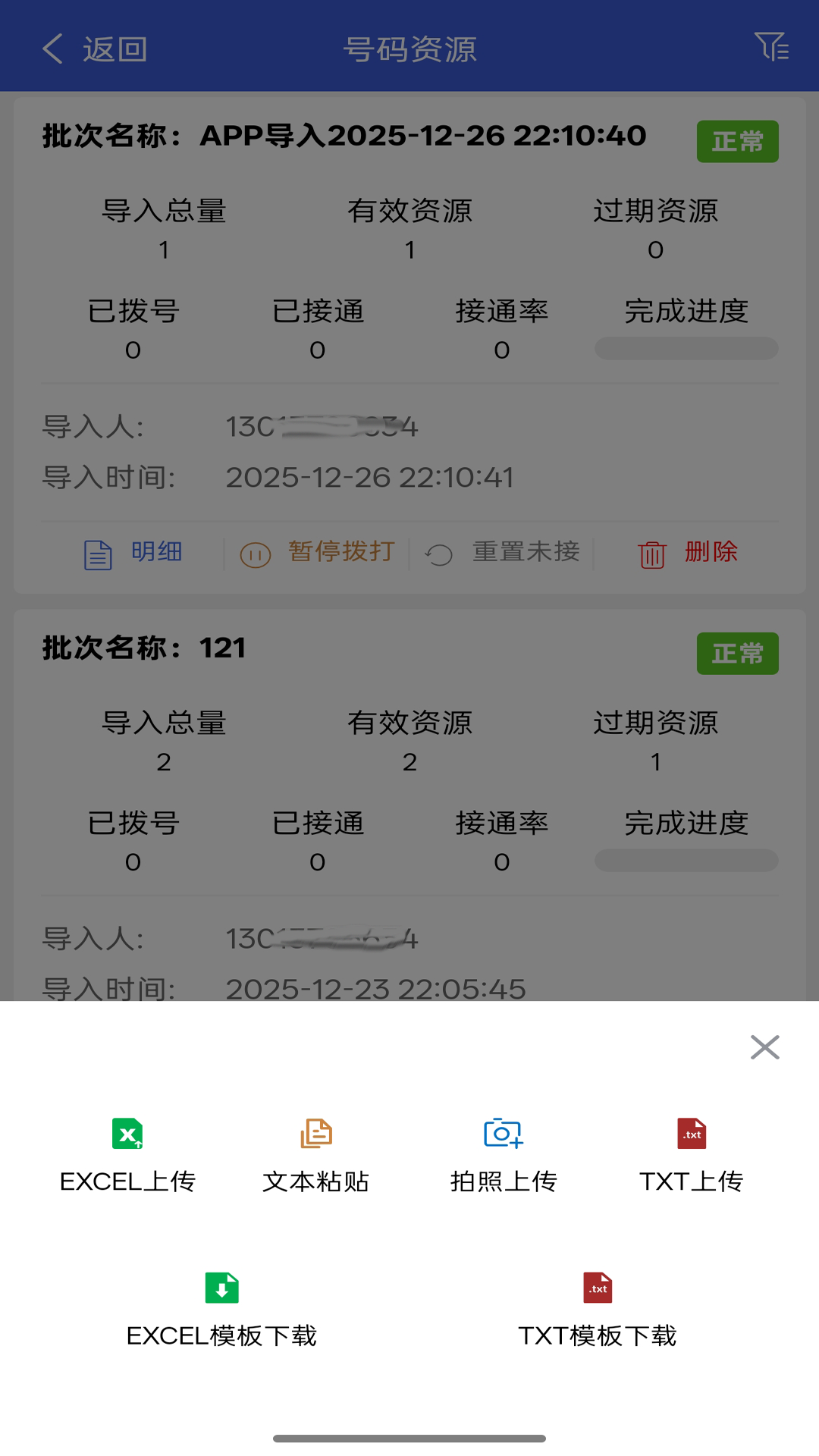Tap the trash icon beside 删除
Image resolution: width=819 pixels, height=1456 pixels.
coord(652,553)
